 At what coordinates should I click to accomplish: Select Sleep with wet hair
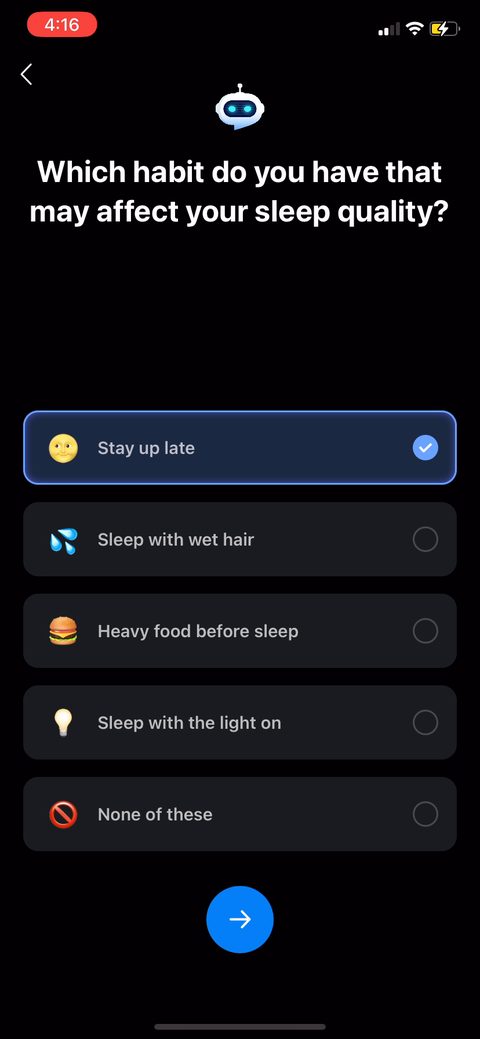pos(240,539)
